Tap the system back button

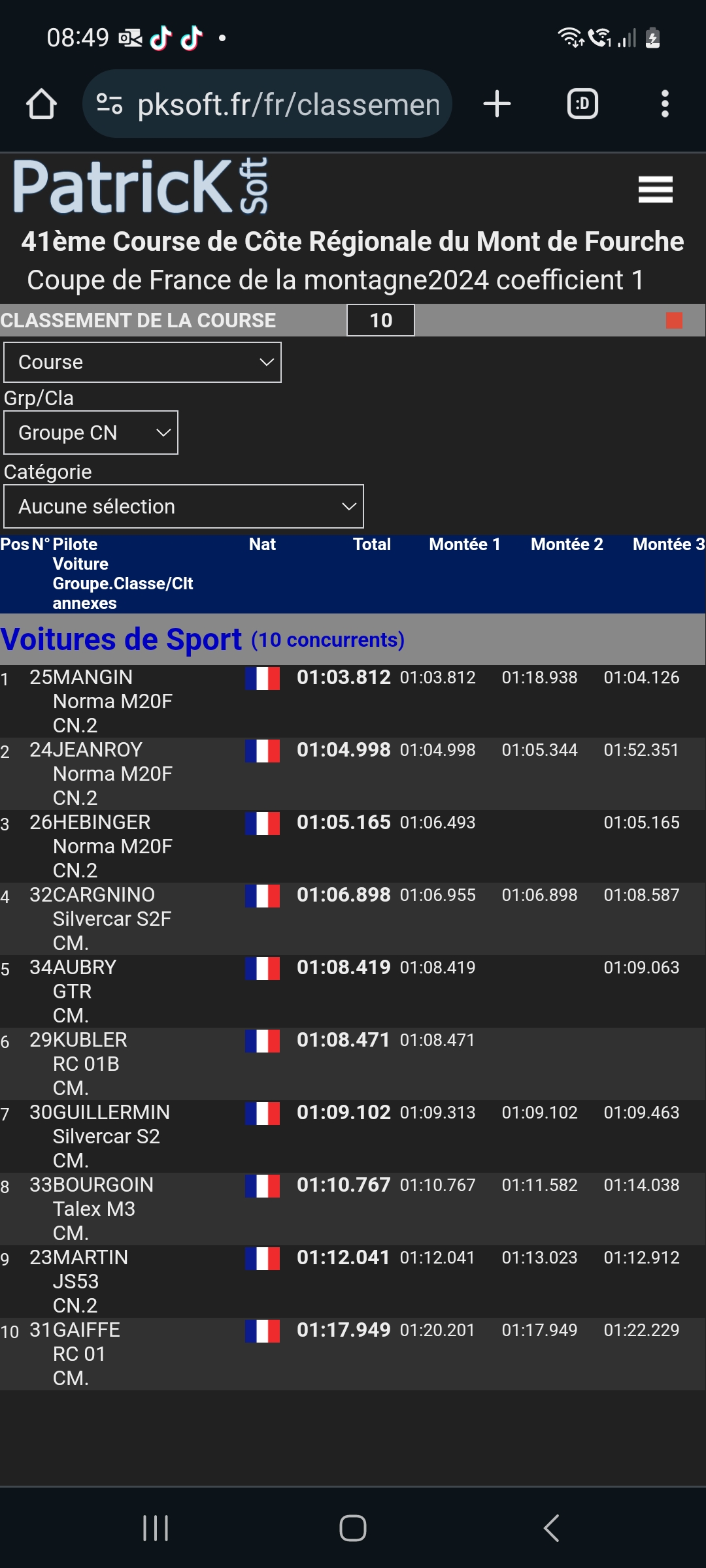click(551, 1528)
